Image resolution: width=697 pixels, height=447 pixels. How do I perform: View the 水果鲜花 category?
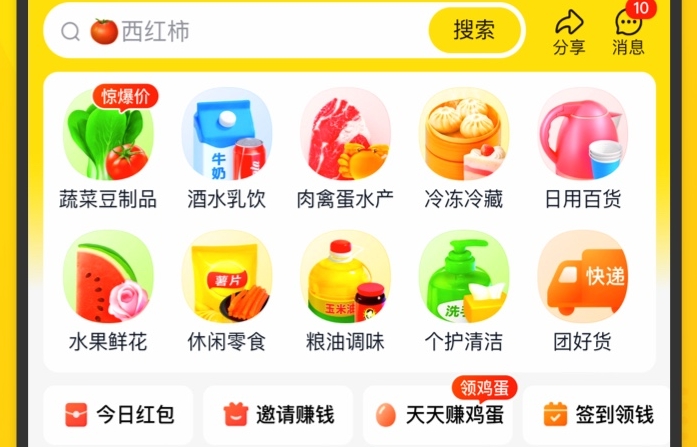pyautogui.click(x=108, y=291)
